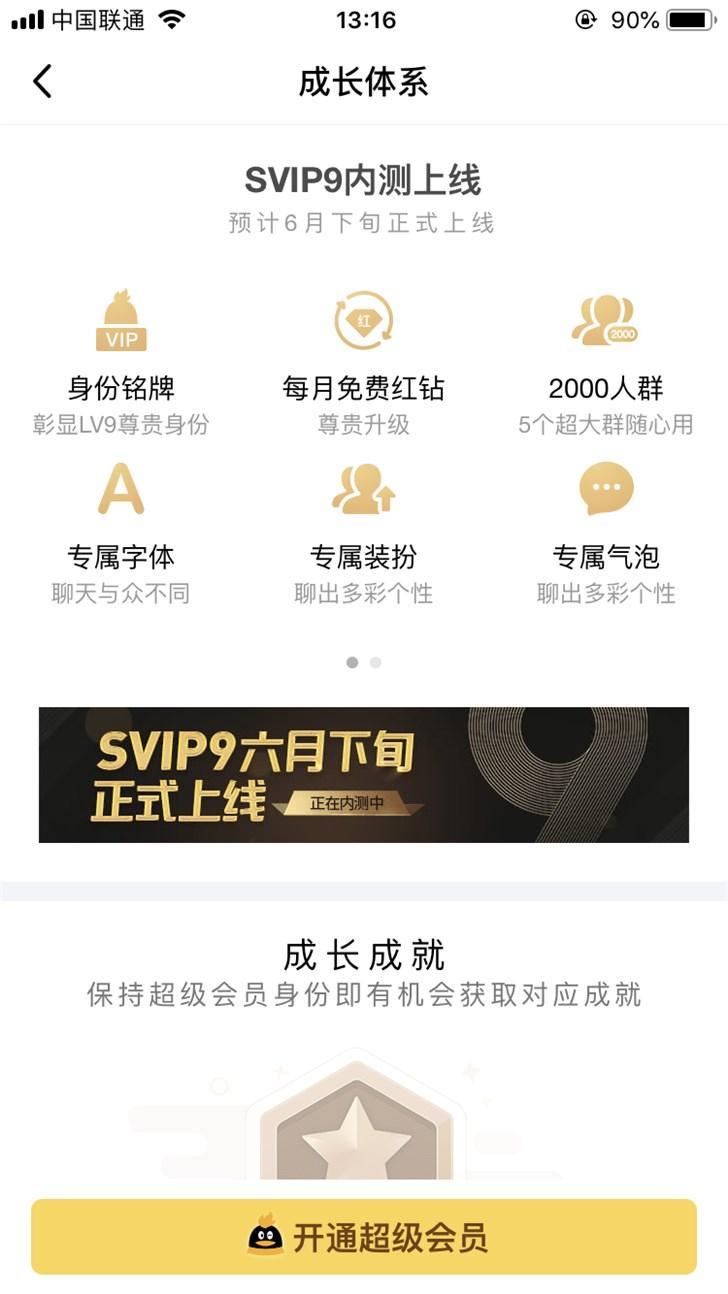
Task: Open the SVIP9六月下旬正式上线 banner
Action: pos(364,775)
